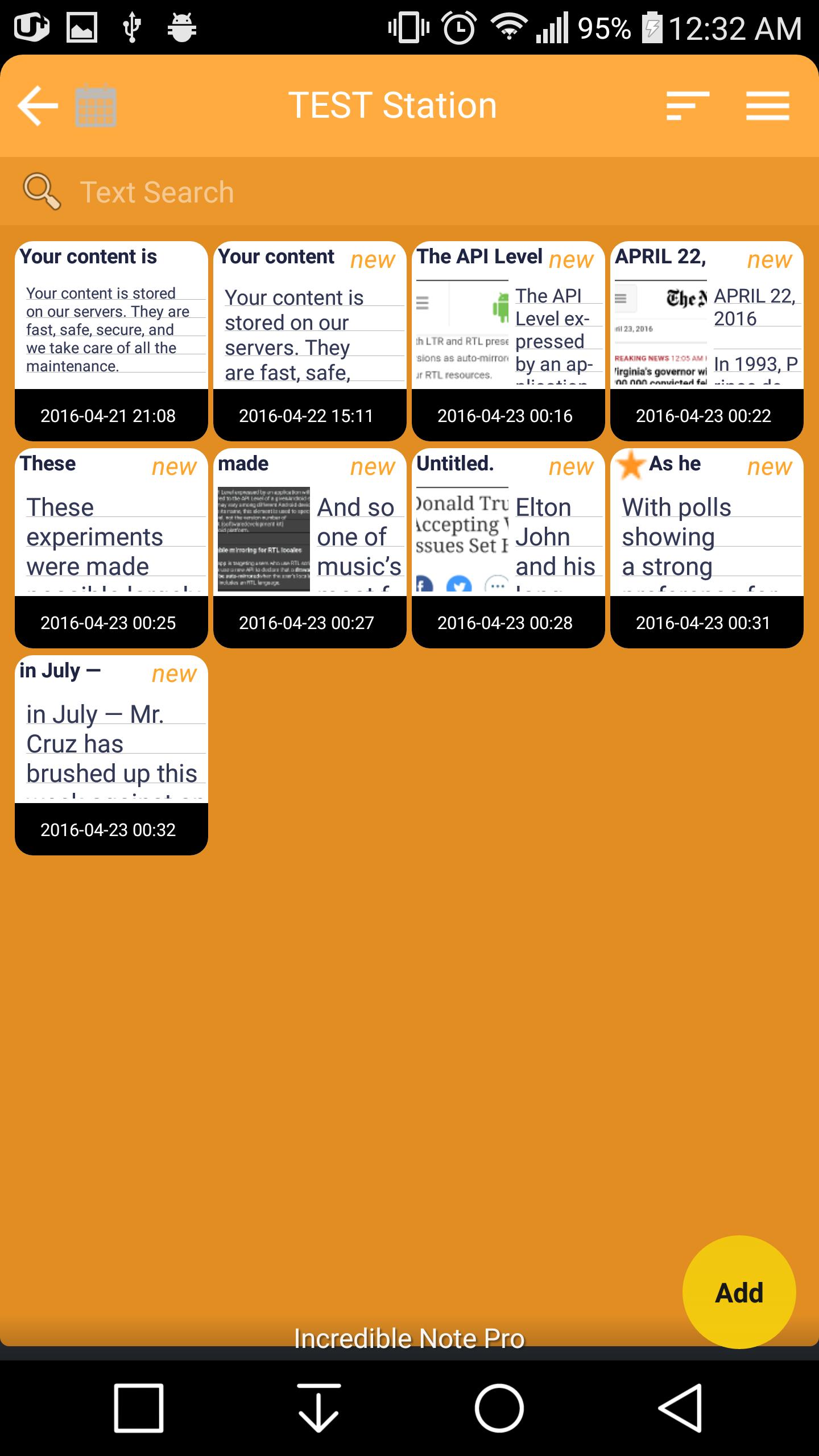The height and width of the screenshot is (1456, 819).
Task: Open the APRIL 22, note
Action: tap(707, 341)
